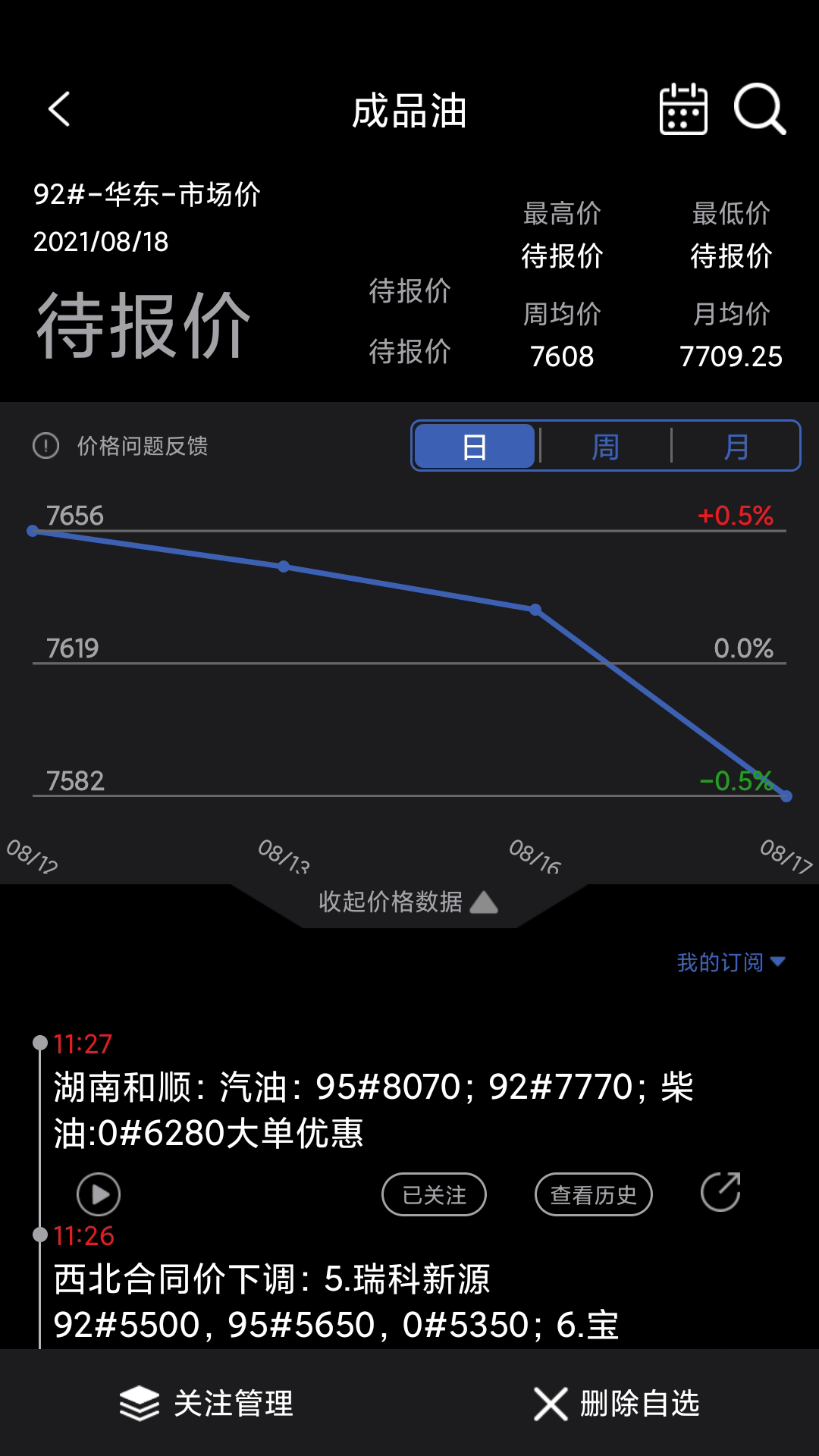This screenshot has height=1456, width=819.
Task: Open the search function
Action: coord(760,110)
